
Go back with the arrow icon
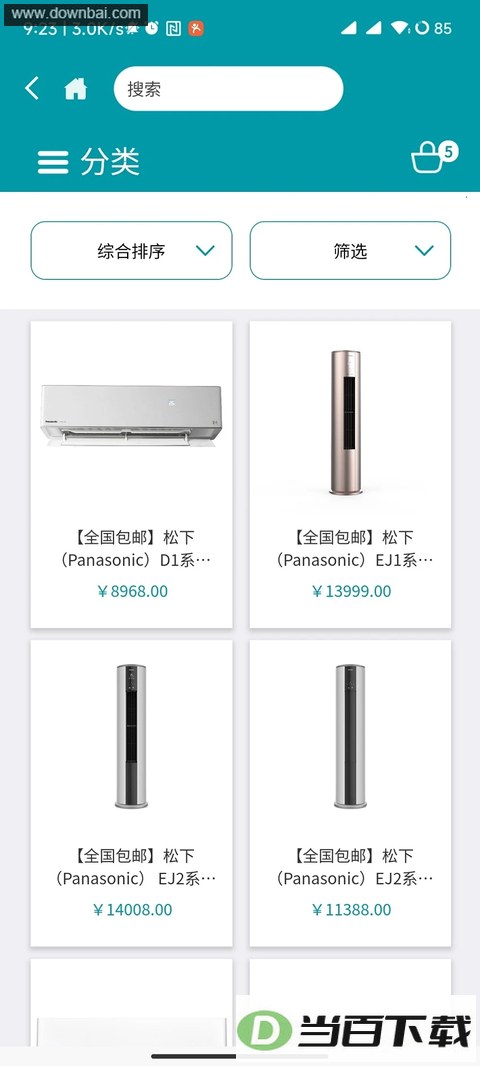pos(31,88)
